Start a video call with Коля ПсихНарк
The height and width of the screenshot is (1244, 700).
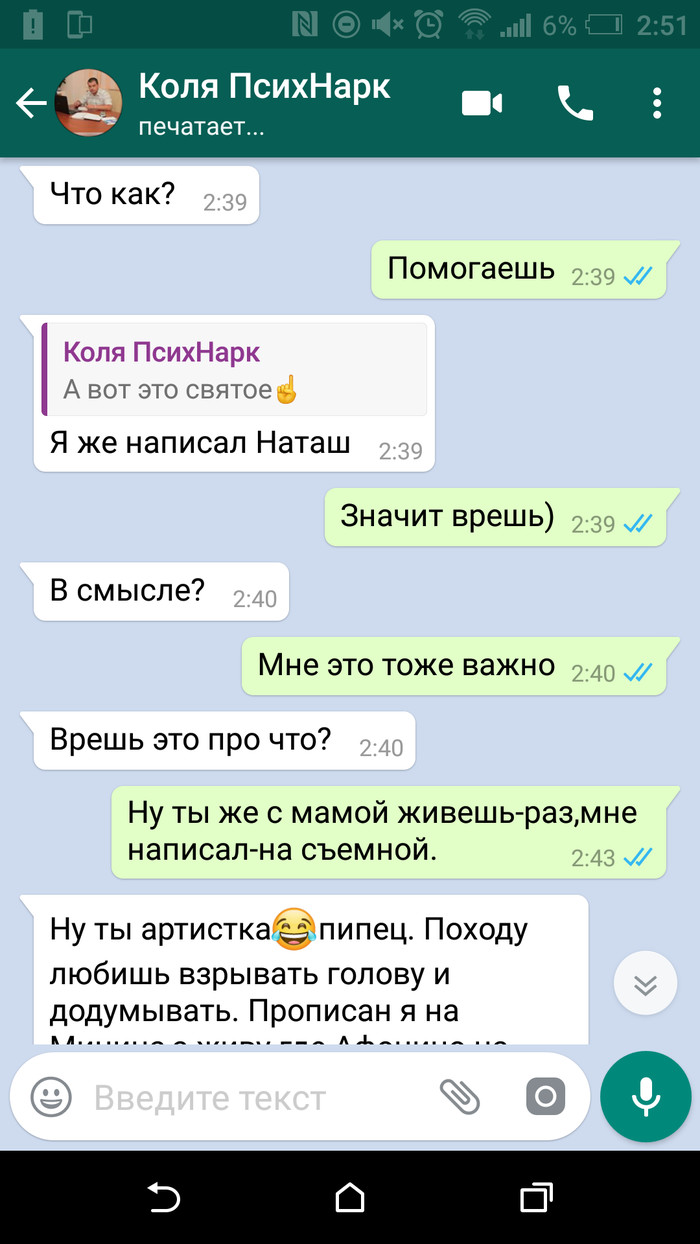pyautogui.click(x=481, y=104)
